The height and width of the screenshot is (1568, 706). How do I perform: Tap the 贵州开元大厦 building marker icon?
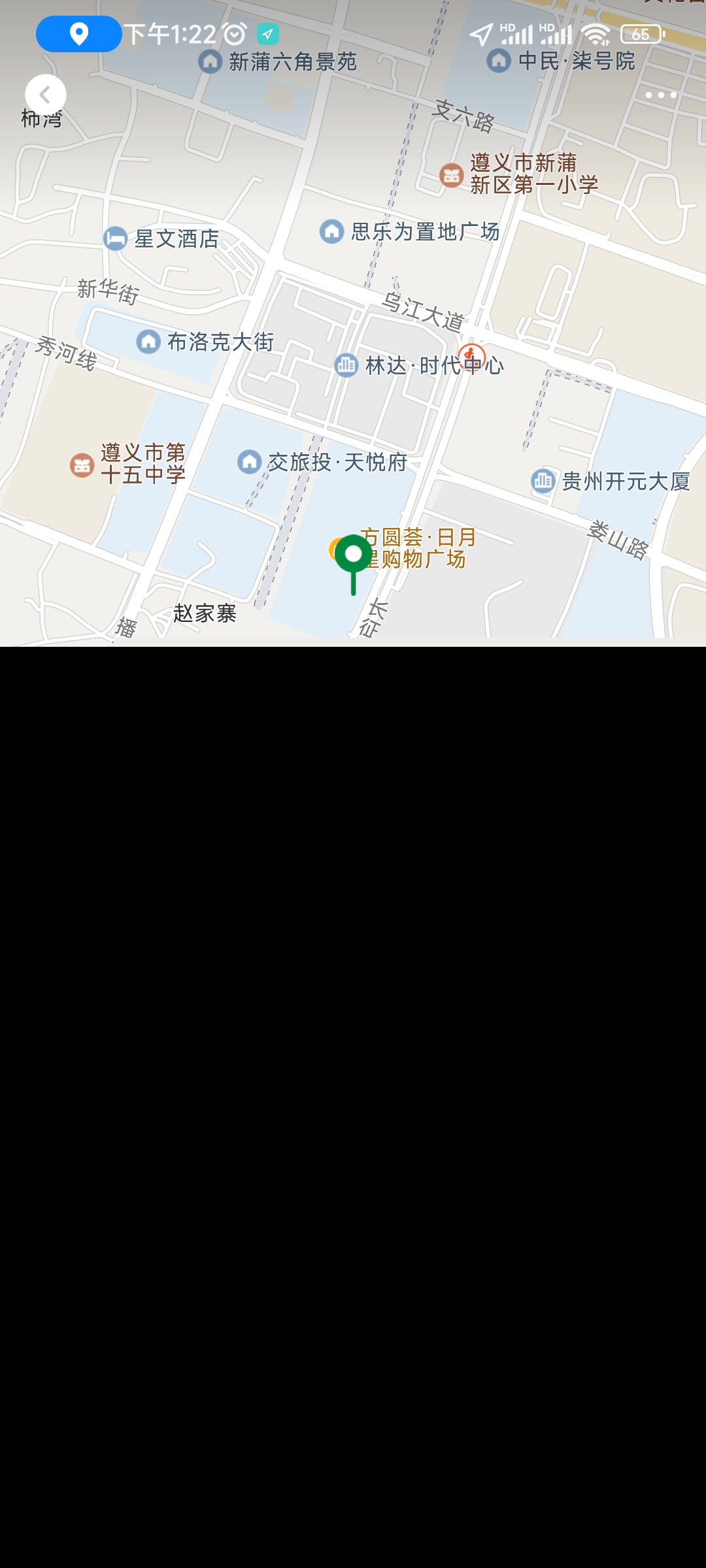[x=542, y=480]
